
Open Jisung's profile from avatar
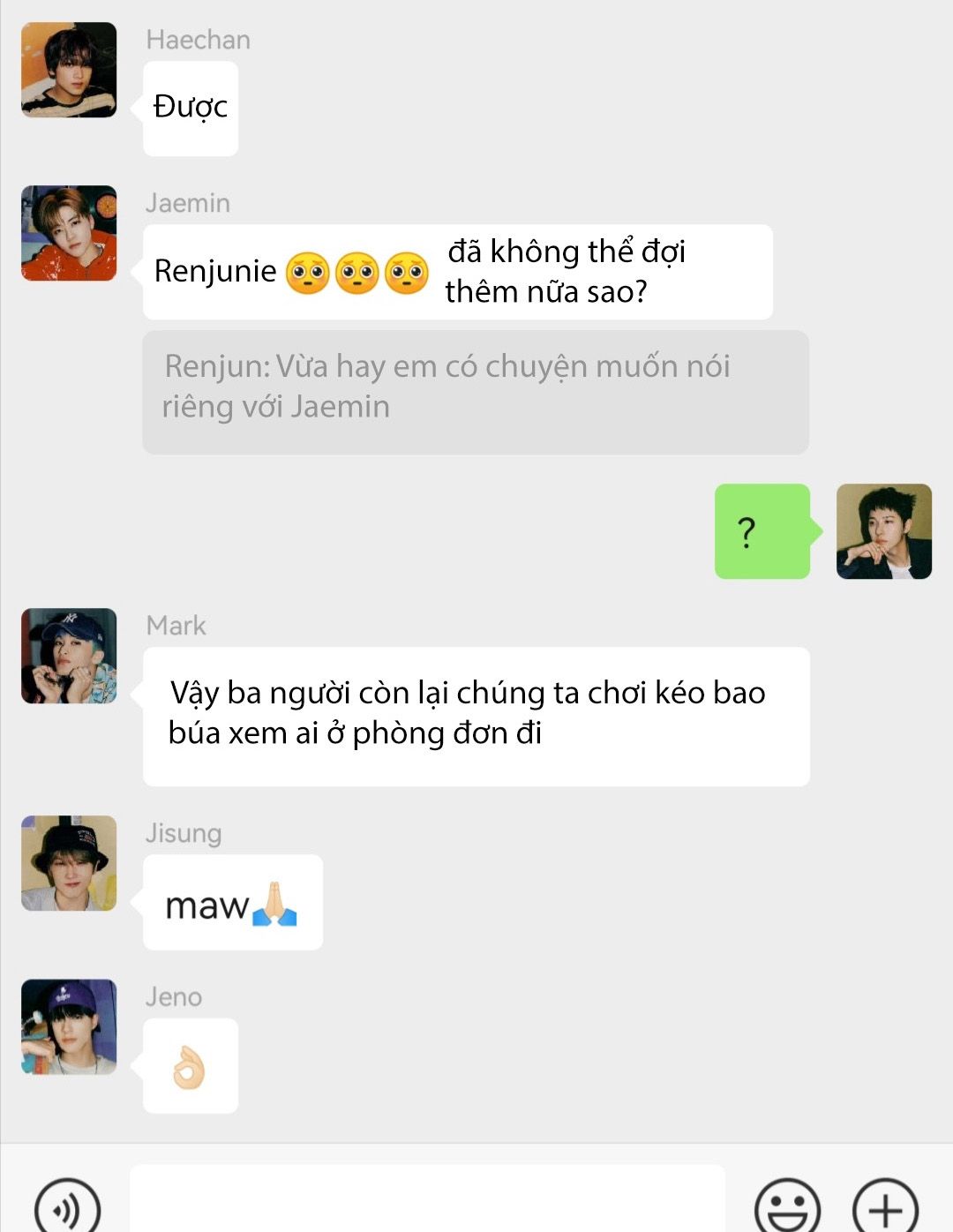click(69, 863)
